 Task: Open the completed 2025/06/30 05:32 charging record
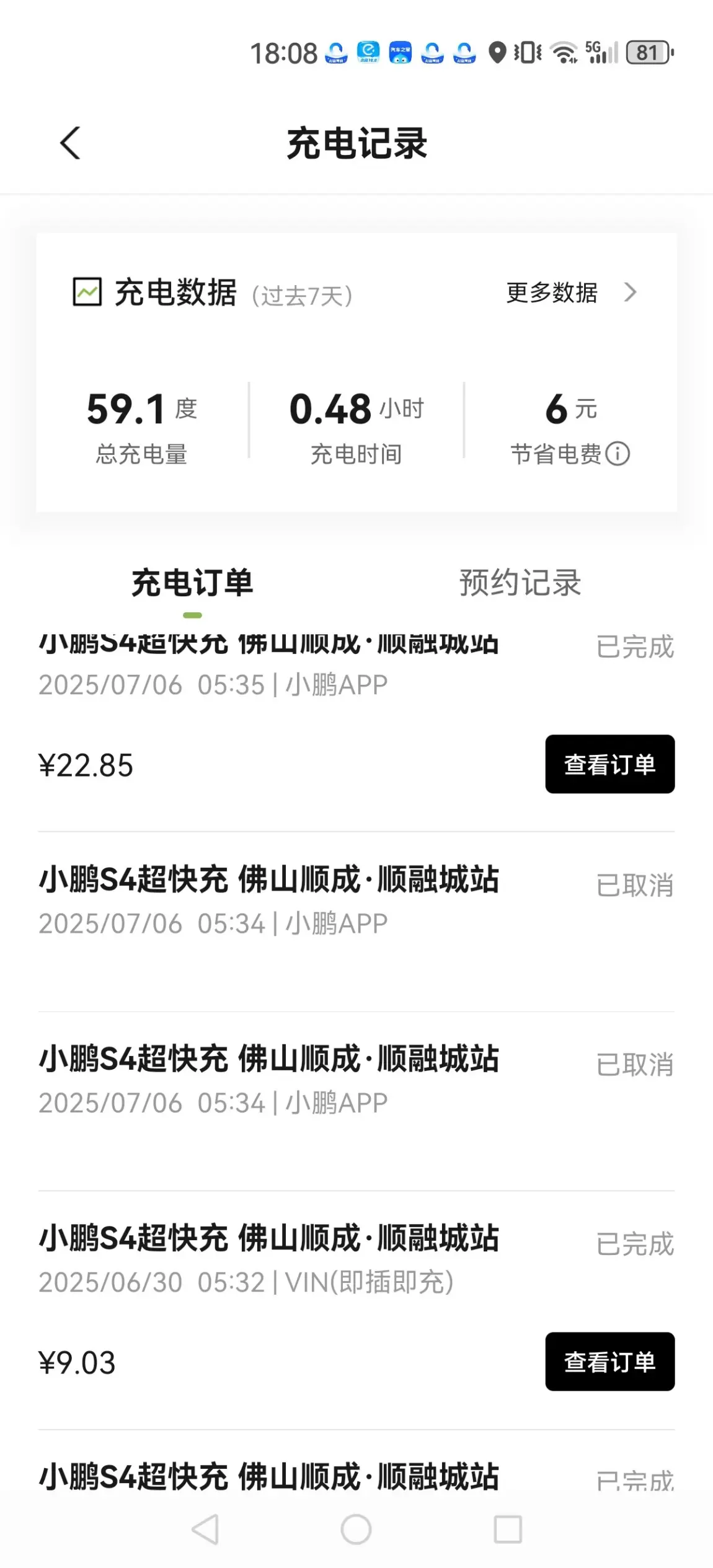356,1310
